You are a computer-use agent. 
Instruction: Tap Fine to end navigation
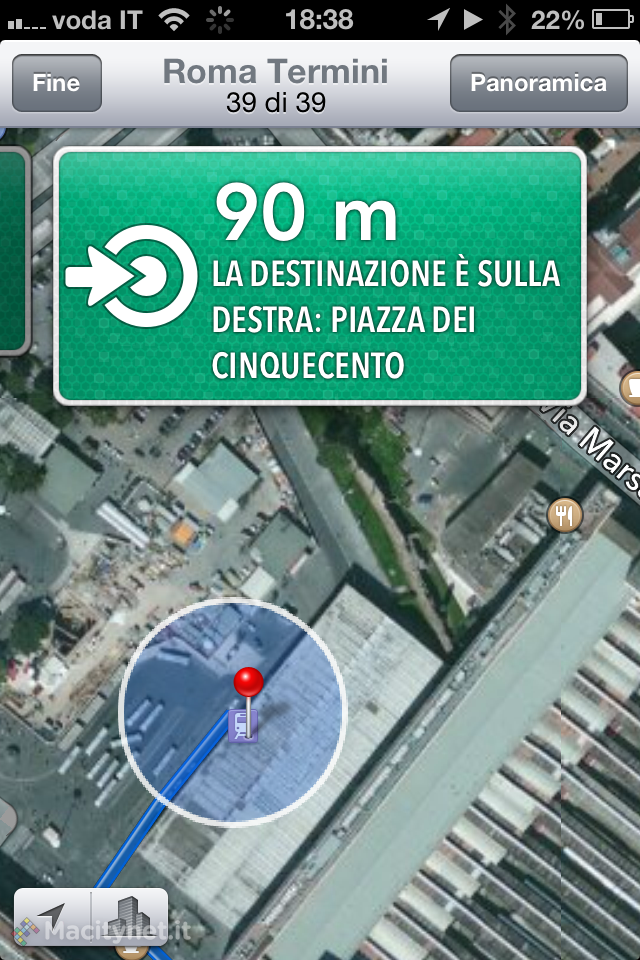coord(56,83)
